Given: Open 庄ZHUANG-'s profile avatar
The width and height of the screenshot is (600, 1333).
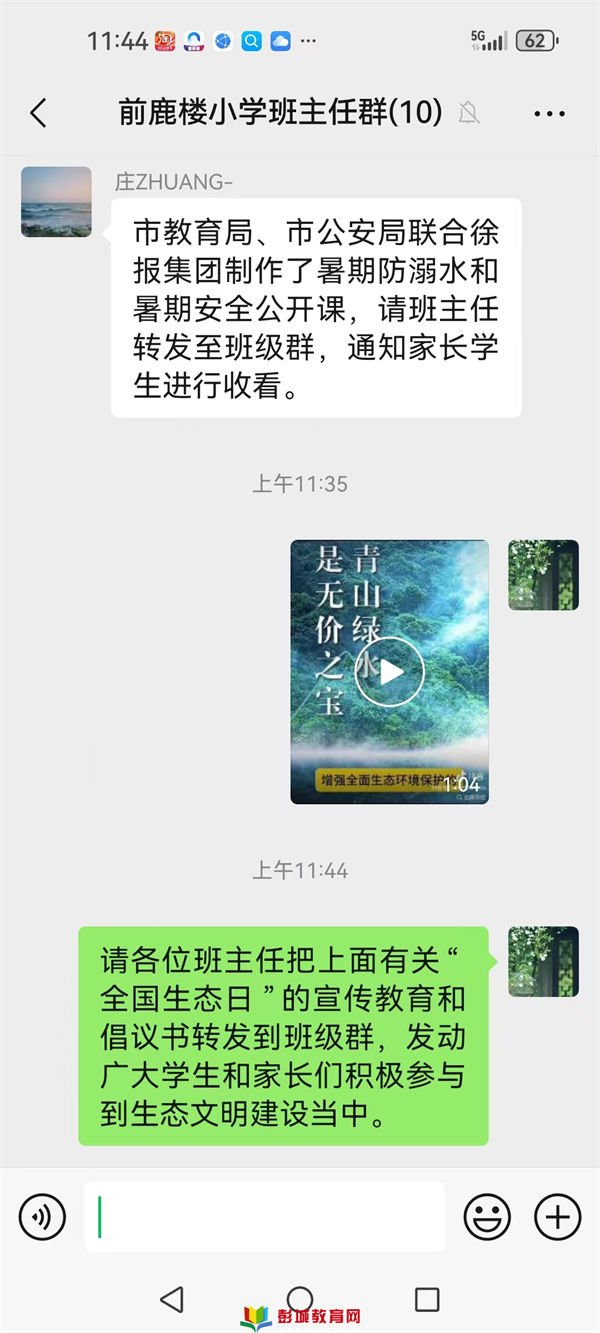Looking at the screenshot, I should 57,202.
